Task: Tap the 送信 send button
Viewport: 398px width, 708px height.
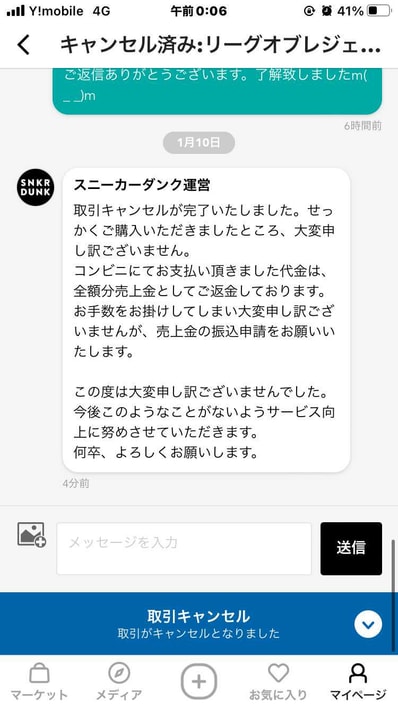Action: 351,549
